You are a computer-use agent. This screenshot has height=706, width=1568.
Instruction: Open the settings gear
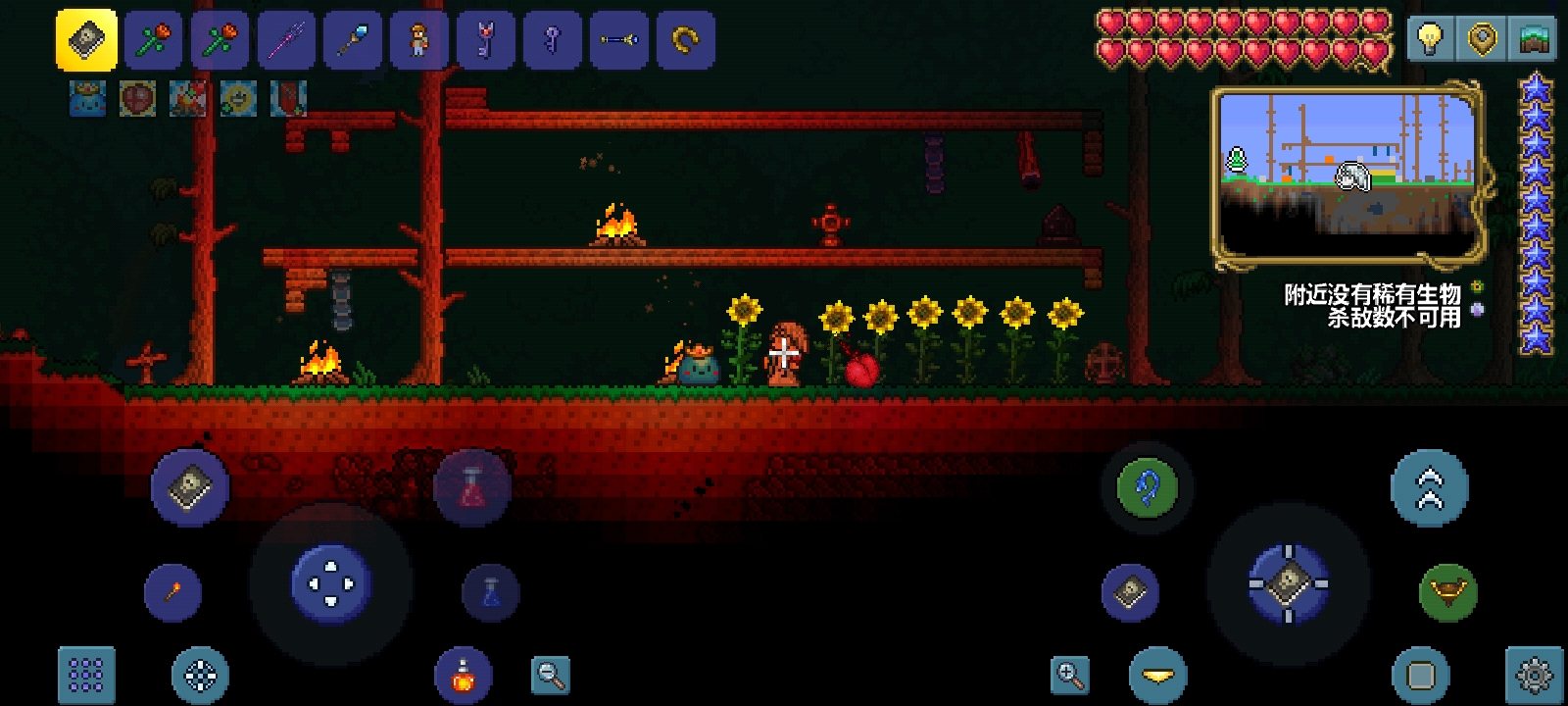1534,675
